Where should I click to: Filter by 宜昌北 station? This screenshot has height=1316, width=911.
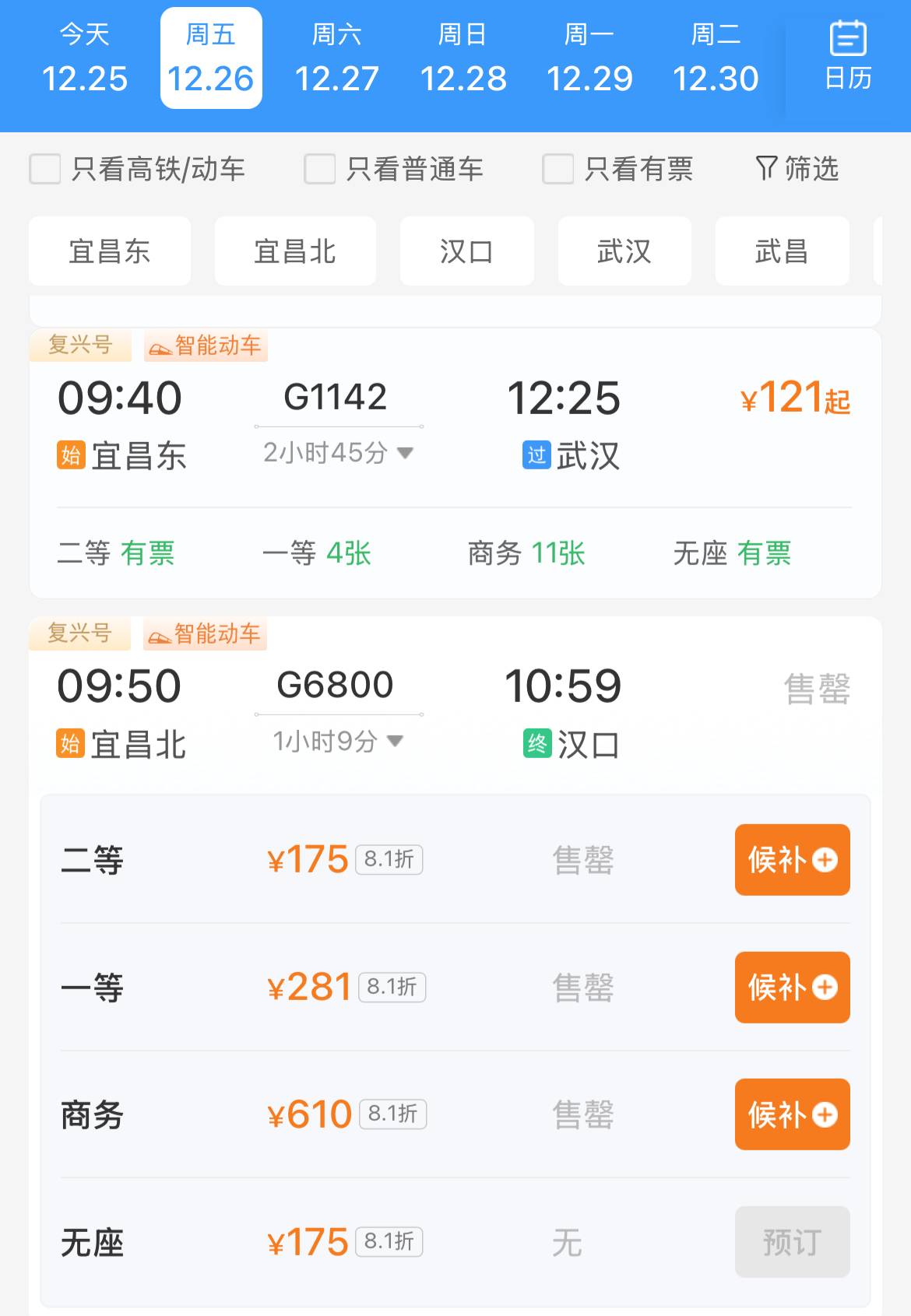pos(295,251)
